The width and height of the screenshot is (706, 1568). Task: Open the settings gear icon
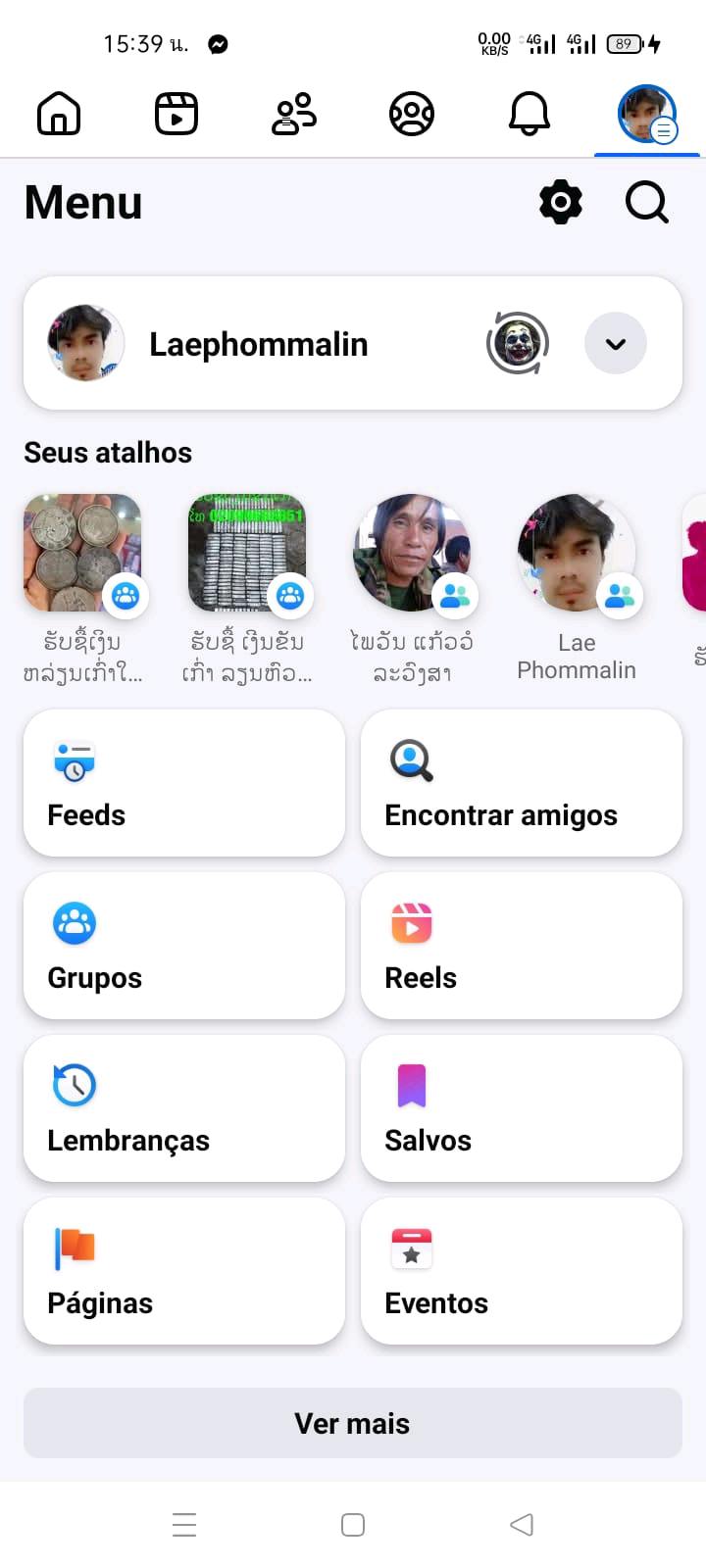561,203
